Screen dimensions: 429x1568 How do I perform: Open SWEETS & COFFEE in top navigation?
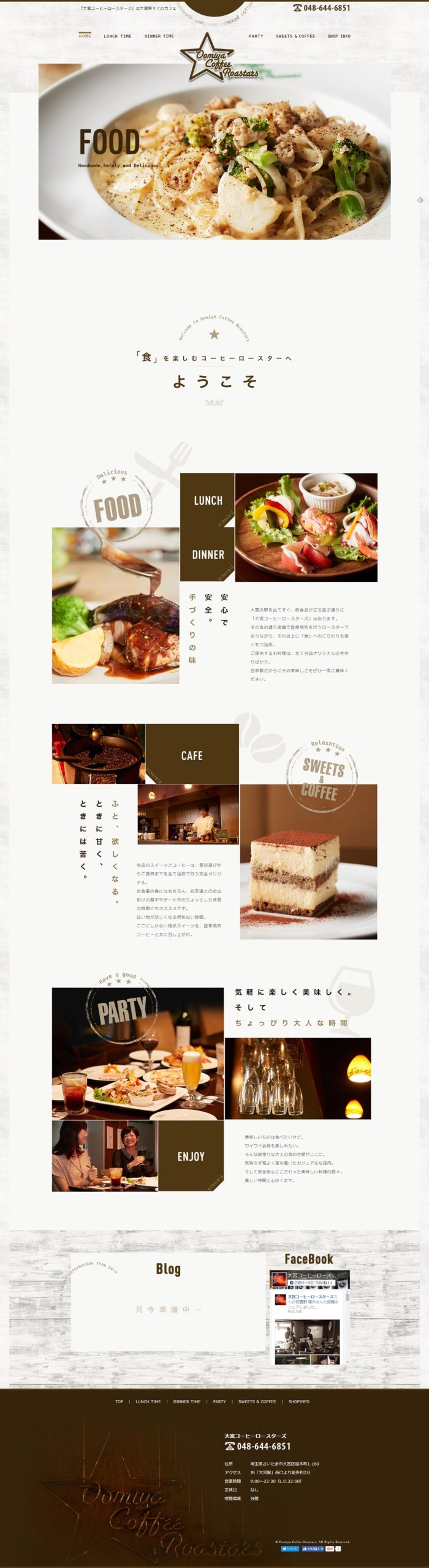point(295,36)
